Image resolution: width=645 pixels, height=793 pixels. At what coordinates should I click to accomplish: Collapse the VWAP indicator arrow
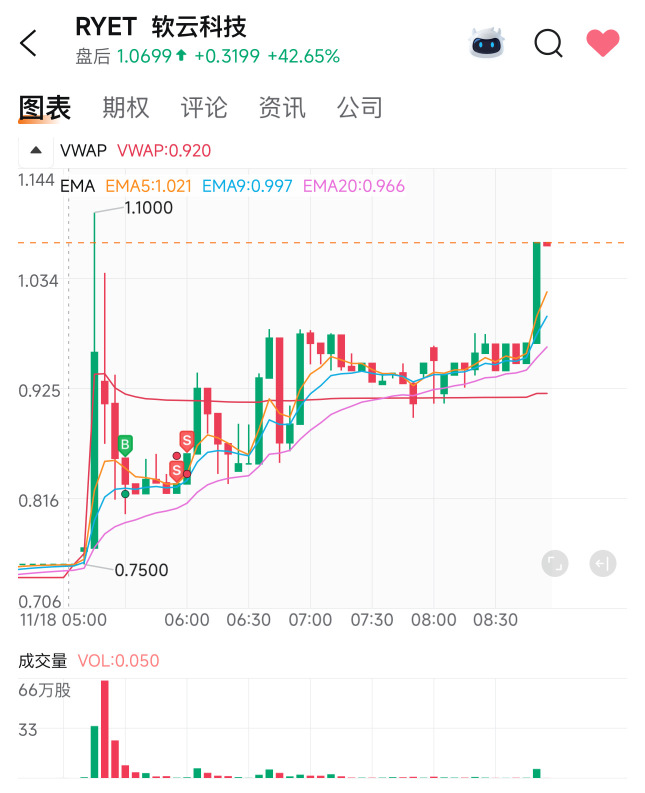pyautogui.click(x=36, y=151)
